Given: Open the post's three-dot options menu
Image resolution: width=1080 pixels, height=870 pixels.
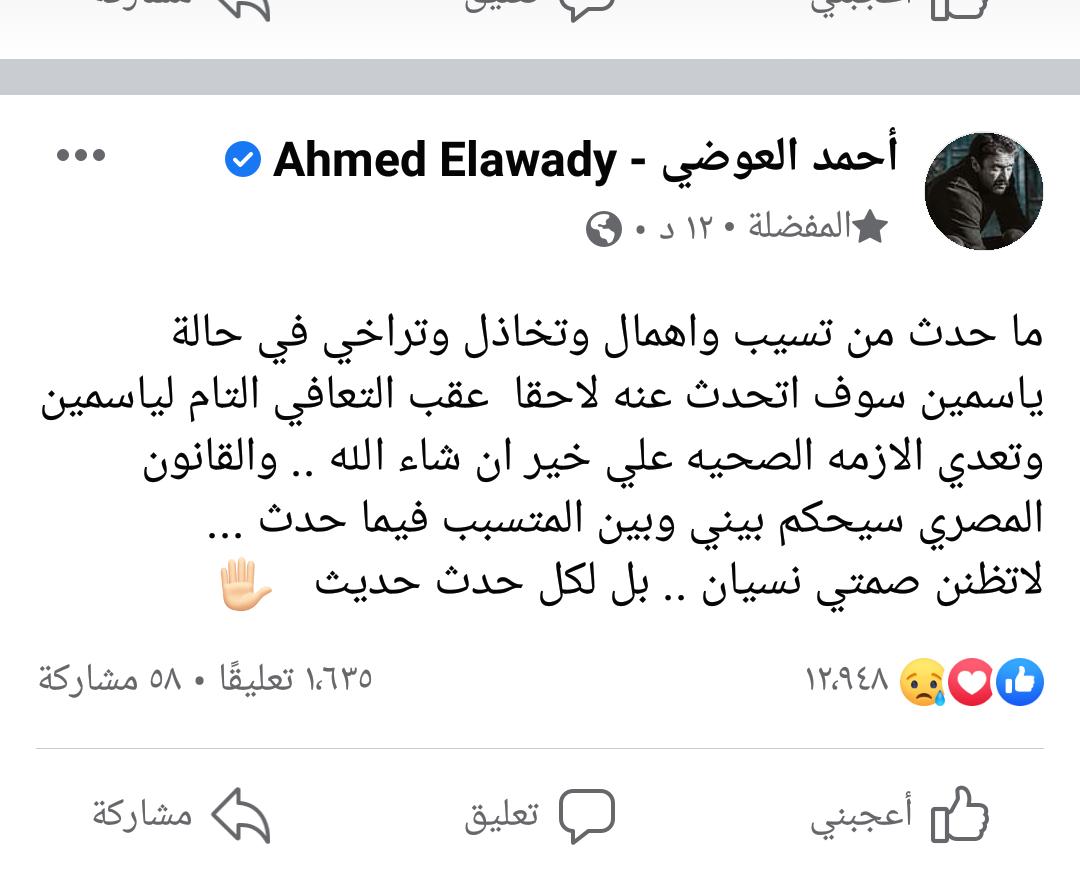Looking at the screenshot, I should (x=81, y=156).
